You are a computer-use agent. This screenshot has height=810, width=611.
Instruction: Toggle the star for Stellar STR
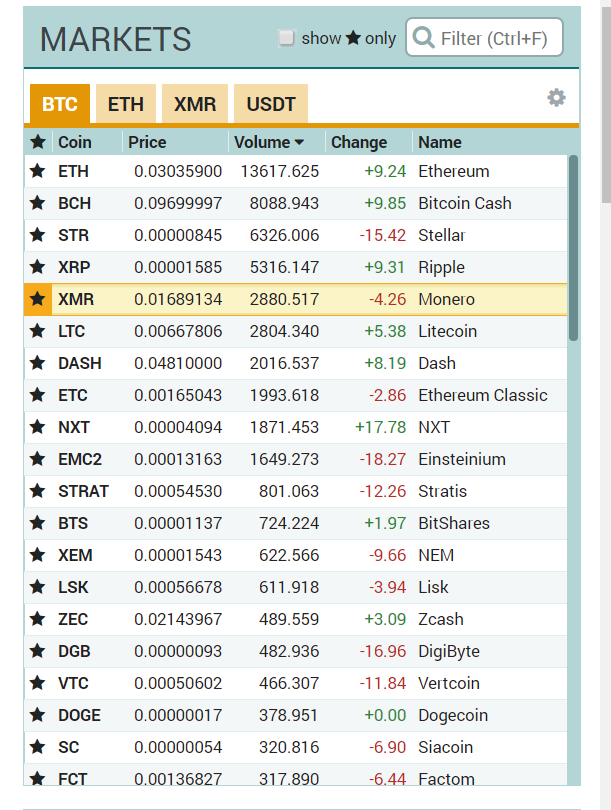[x=38, y=235]
